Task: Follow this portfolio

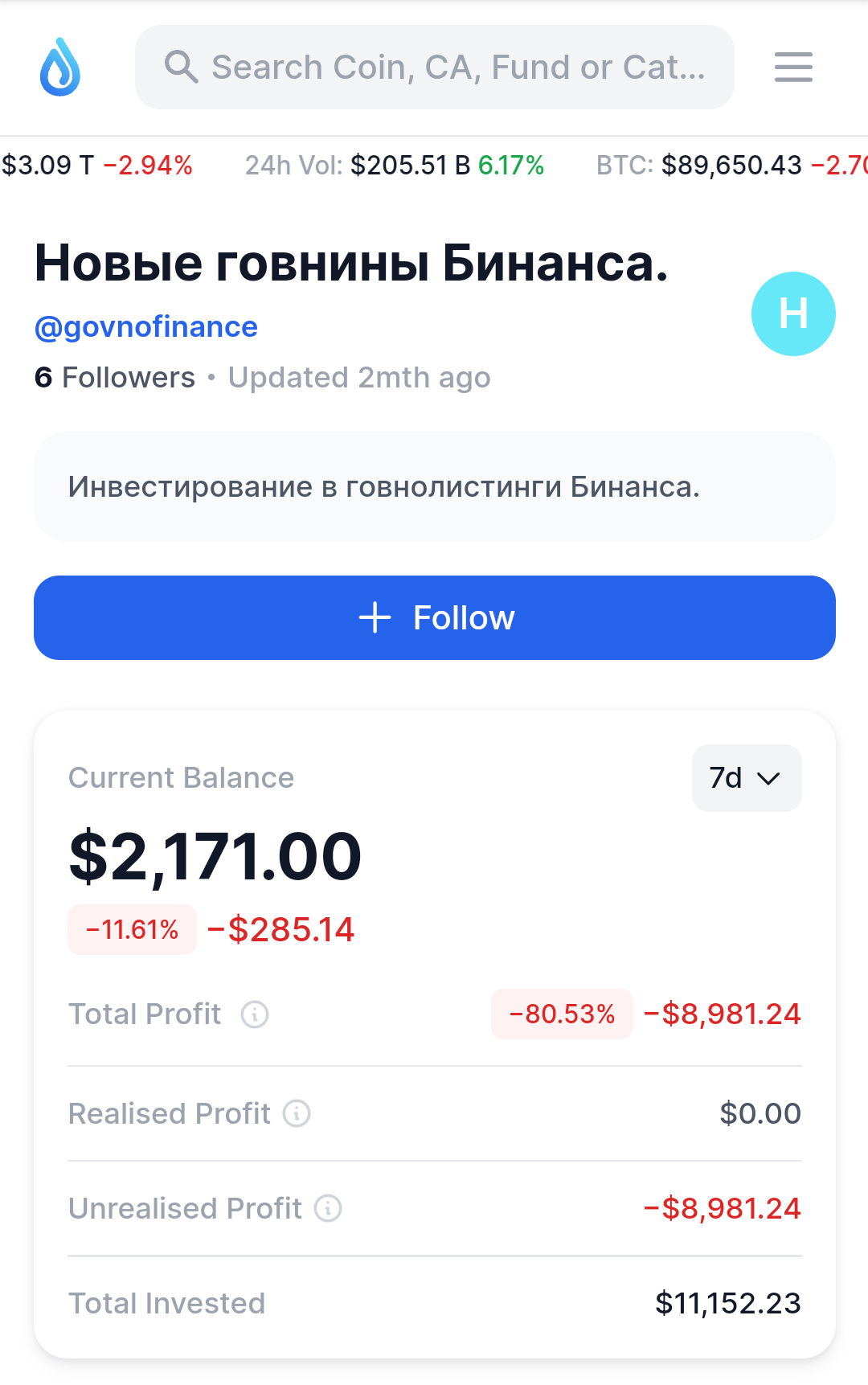Action: click(434, 617)
